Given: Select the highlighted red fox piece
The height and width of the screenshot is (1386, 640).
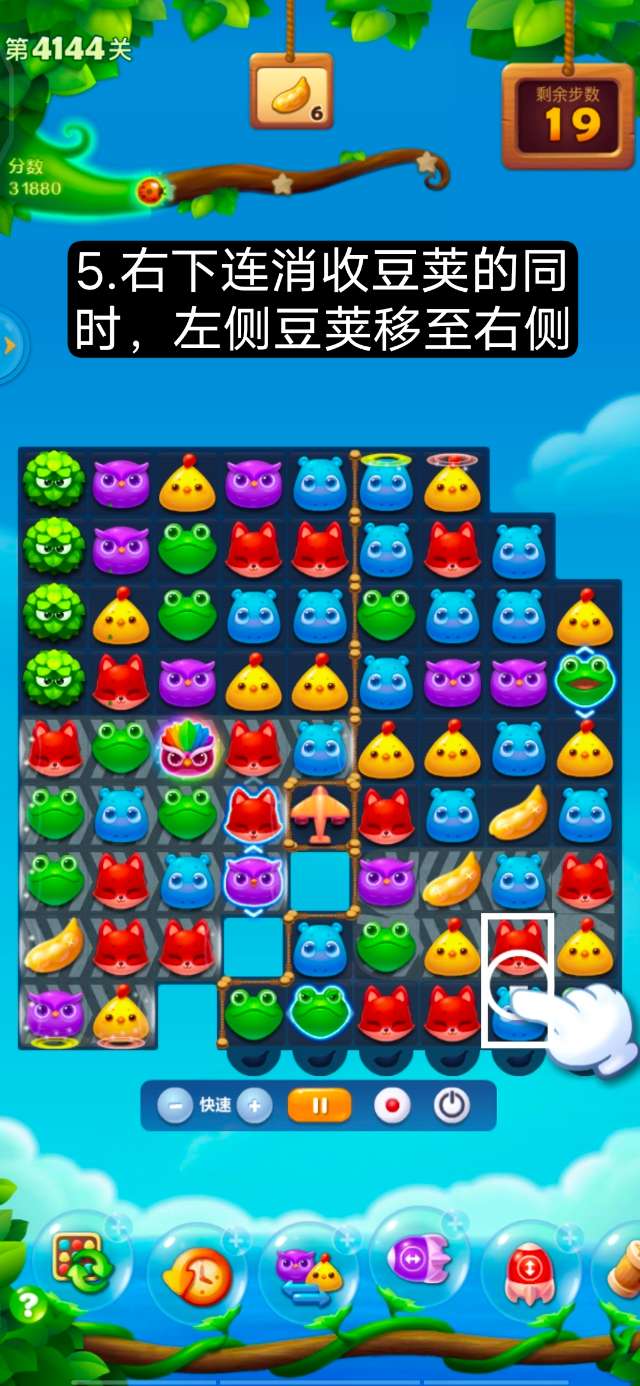Looking at the screenshot, I should [518, 946].
